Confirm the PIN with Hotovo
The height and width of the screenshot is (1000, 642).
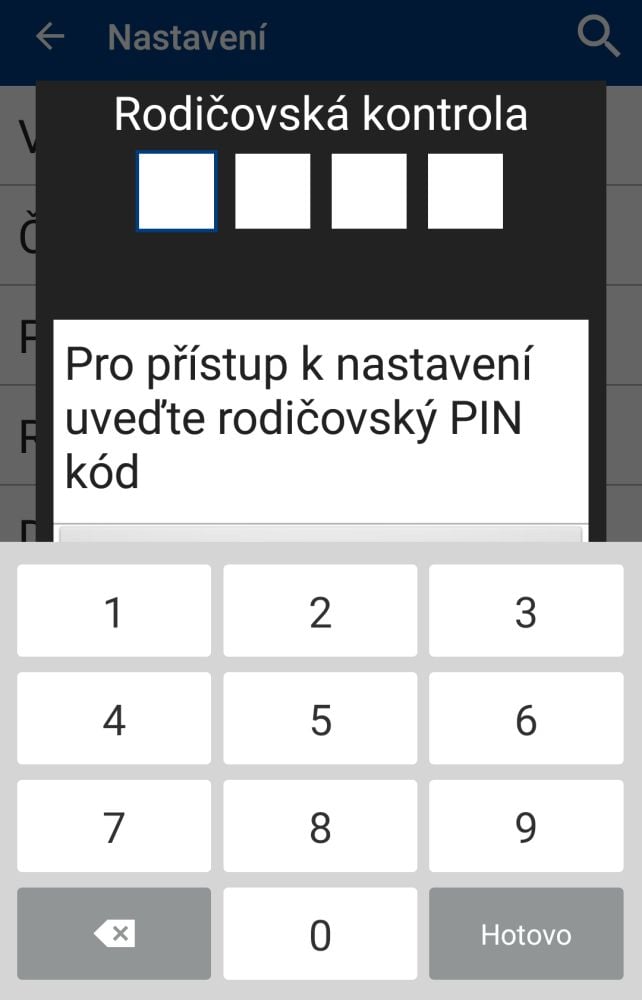[x=526, y=935]
